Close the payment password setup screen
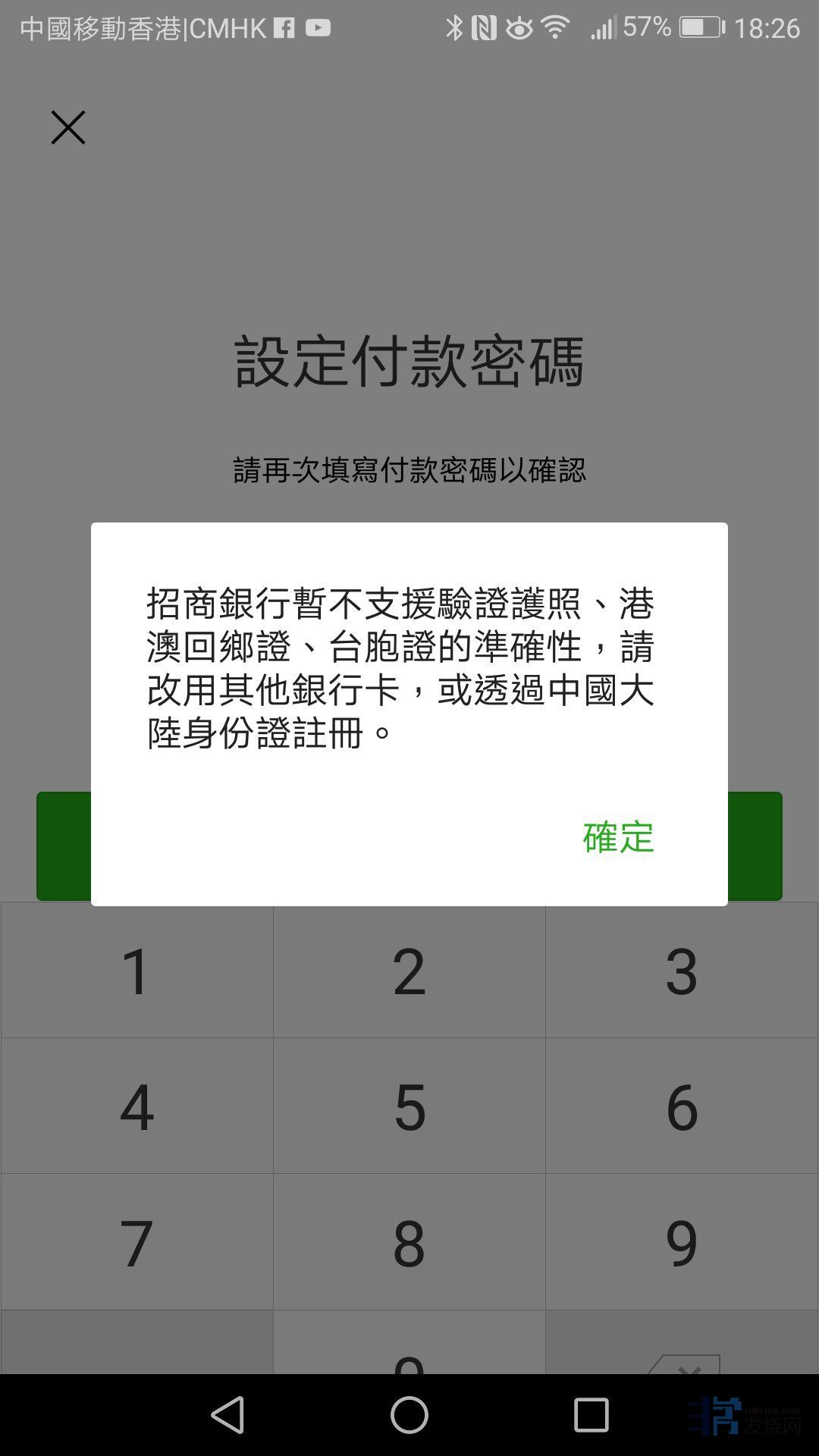The image size is (819, 1456). tap(68, 127)
